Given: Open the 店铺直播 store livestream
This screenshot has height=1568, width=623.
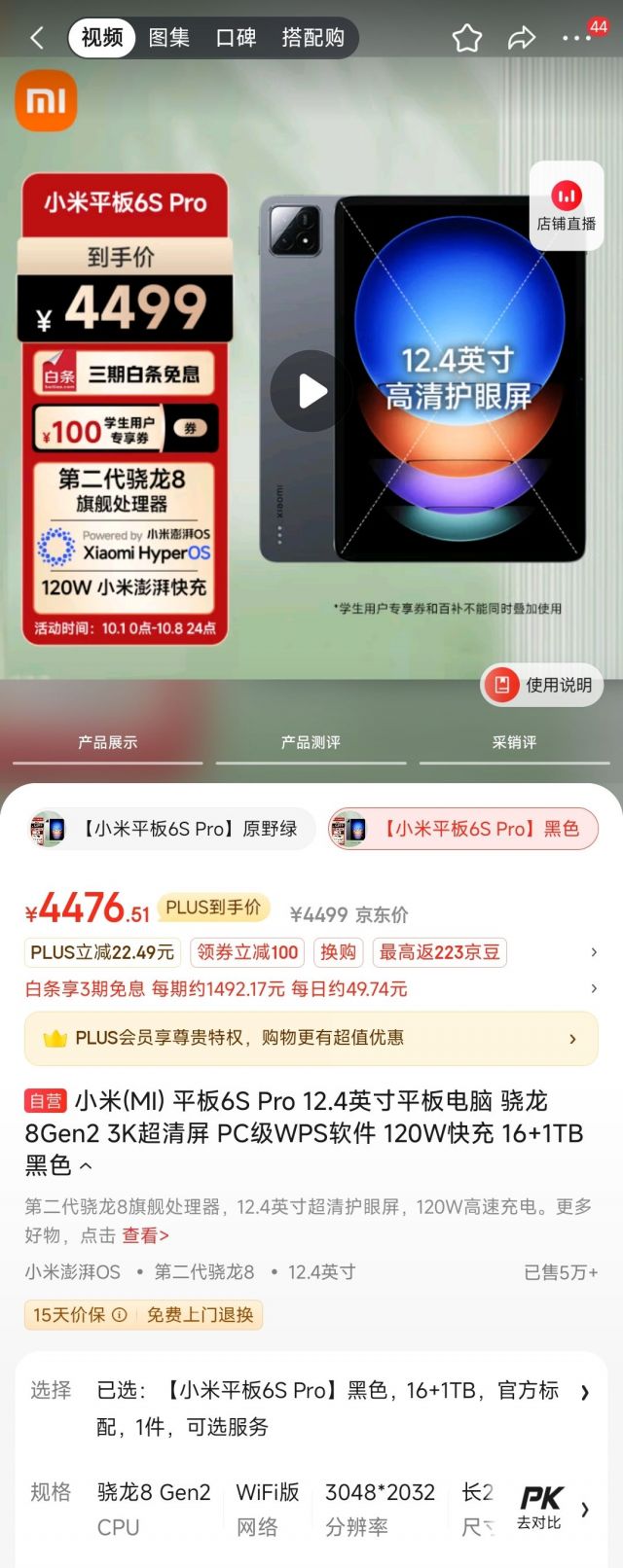Looking at the screenshot, I should (567, 206).
